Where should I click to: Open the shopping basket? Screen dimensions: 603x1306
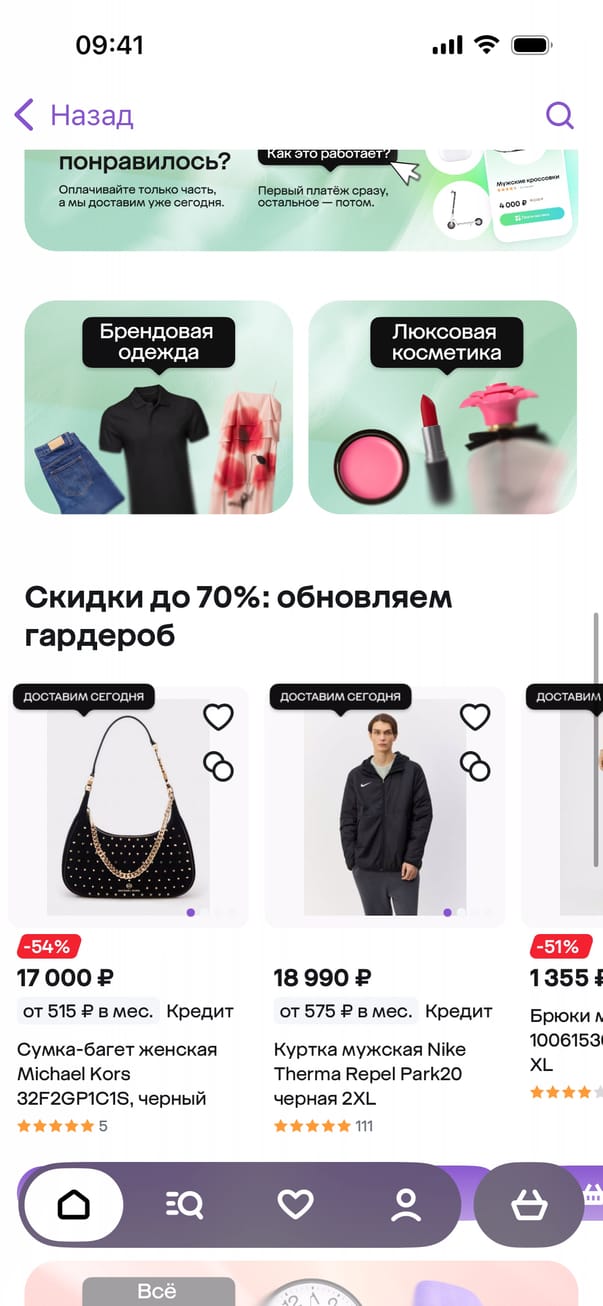tap(529, 1205)
